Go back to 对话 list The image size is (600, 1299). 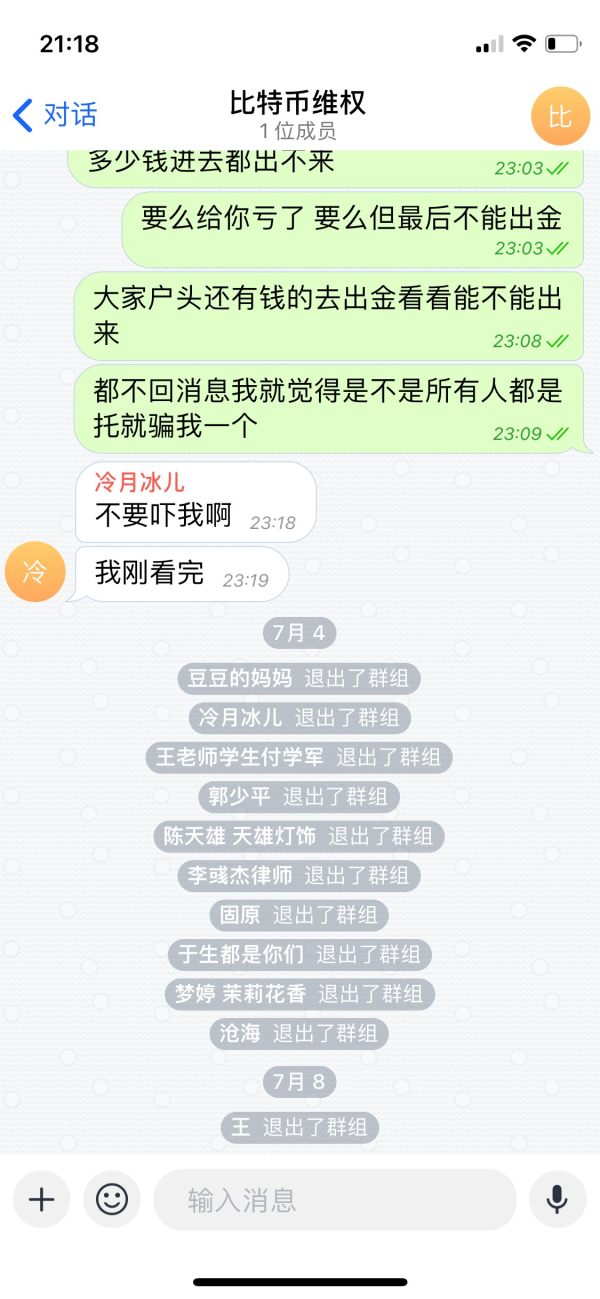point(55,115)
